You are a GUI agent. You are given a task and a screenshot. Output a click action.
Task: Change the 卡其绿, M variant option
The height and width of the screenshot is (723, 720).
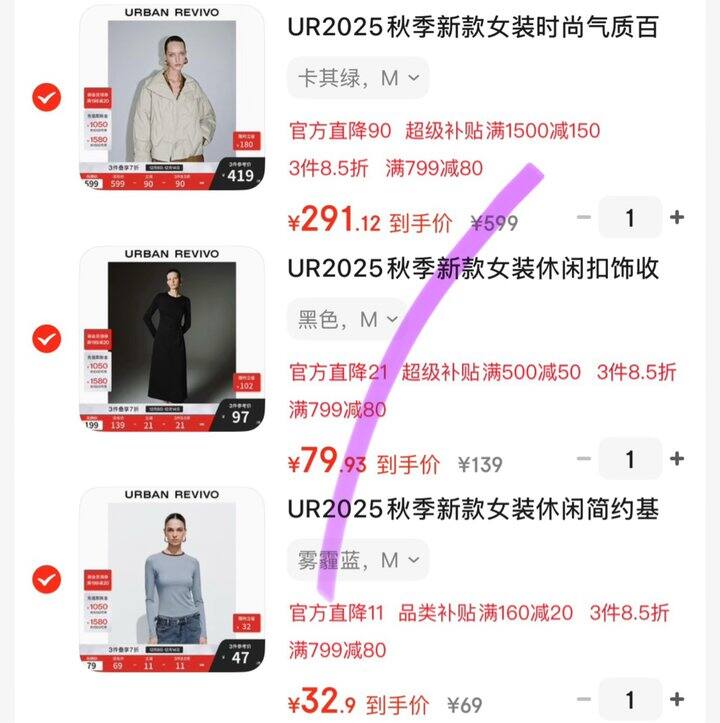tap(357, 78)
